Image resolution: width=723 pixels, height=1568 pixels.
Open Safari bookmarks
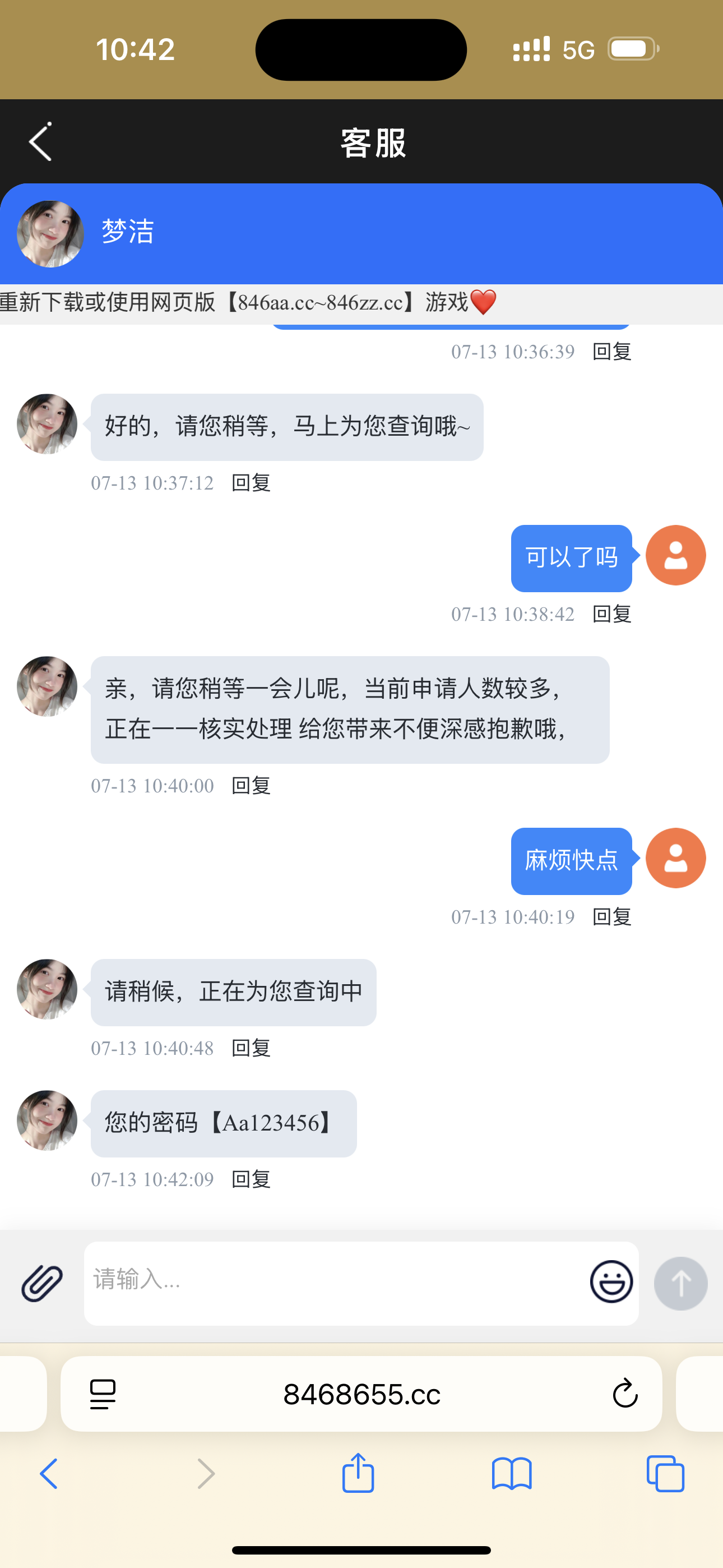(x=512, y=1474)
